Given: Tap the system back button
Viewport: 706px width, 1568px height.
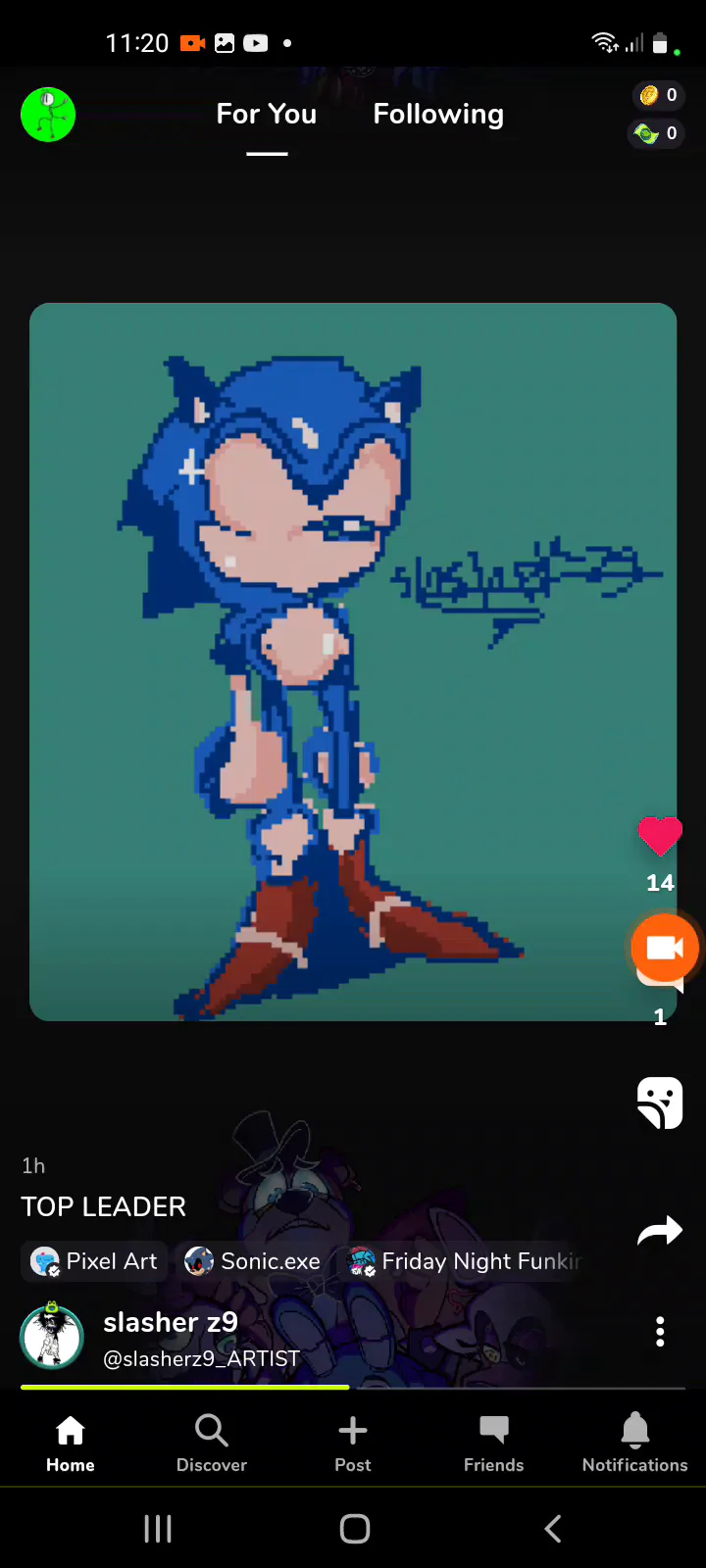Looking at the screenshot, I should click(x=553, y=1529).
